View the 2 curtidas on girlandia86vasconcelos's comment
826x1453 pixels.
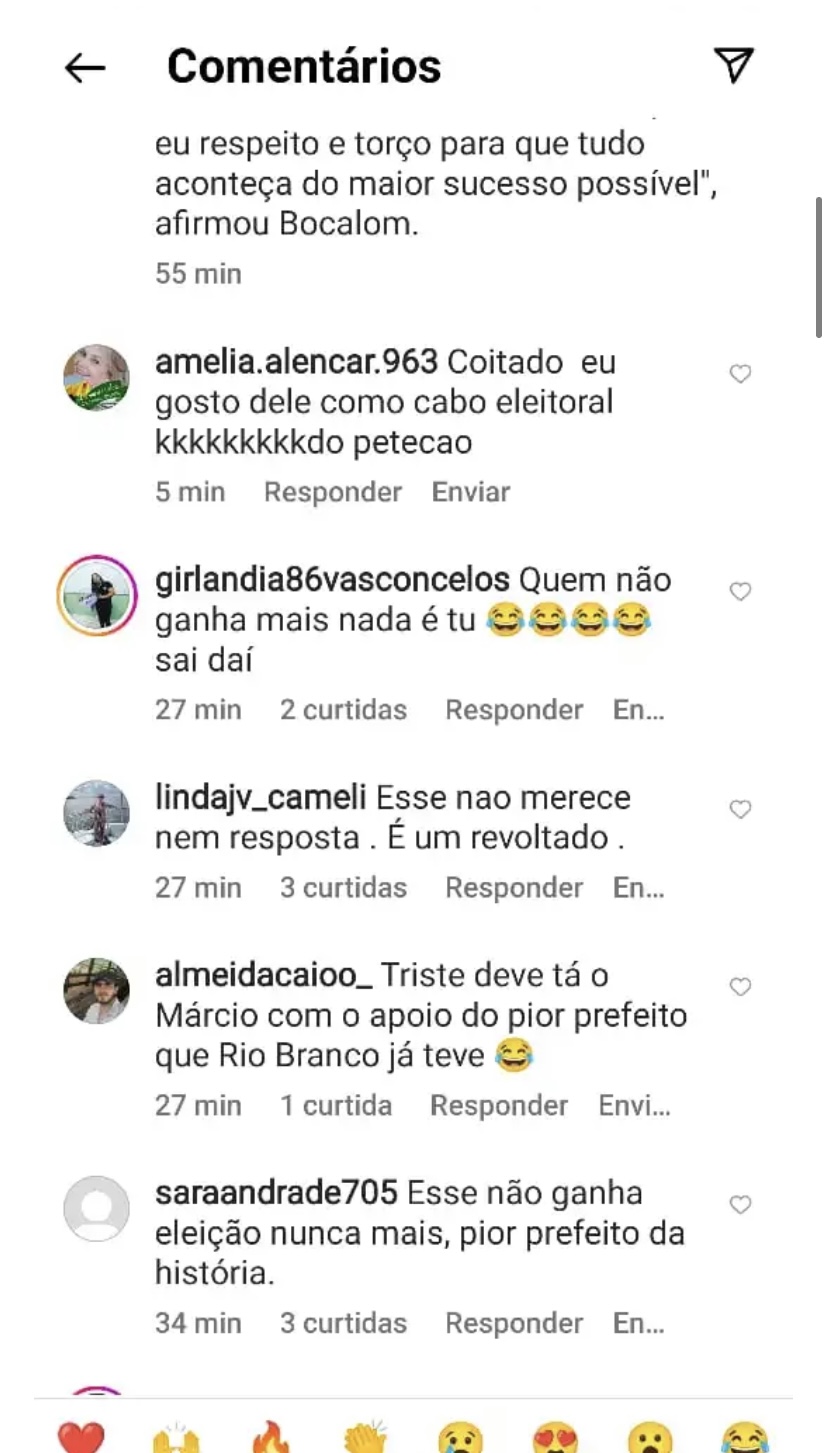coord(343,710)
